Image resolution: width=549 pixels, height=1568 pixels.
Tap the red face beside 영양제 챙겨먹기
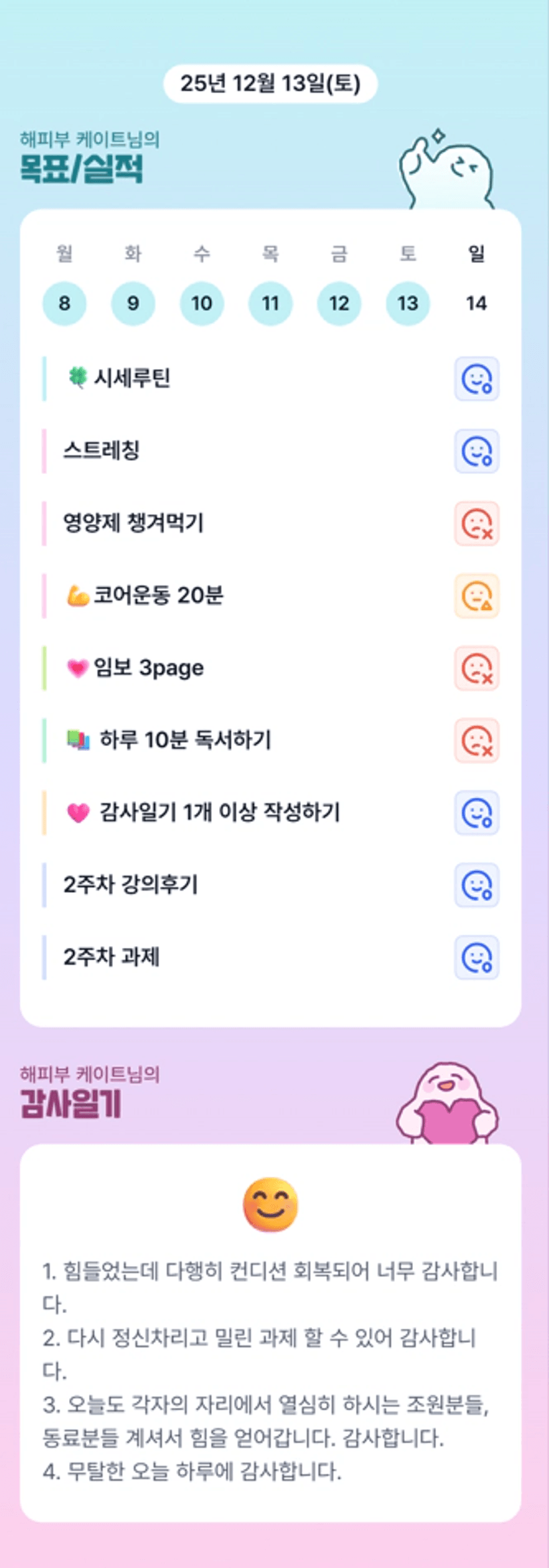click(x=477, y=524)
